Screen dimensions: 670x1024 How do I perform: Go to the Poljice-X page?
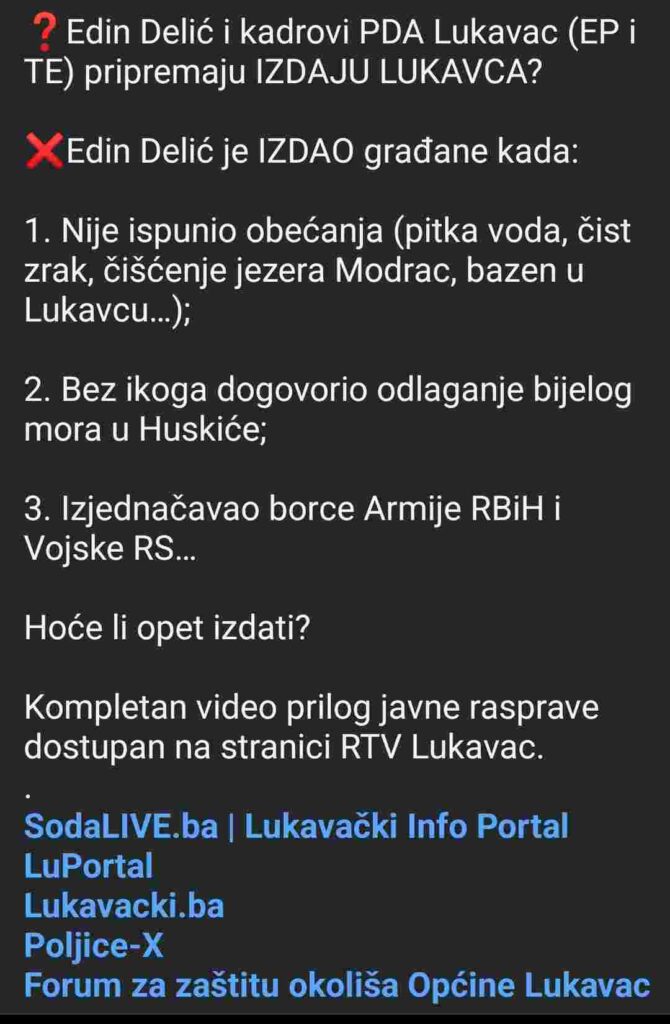[93, 946]
